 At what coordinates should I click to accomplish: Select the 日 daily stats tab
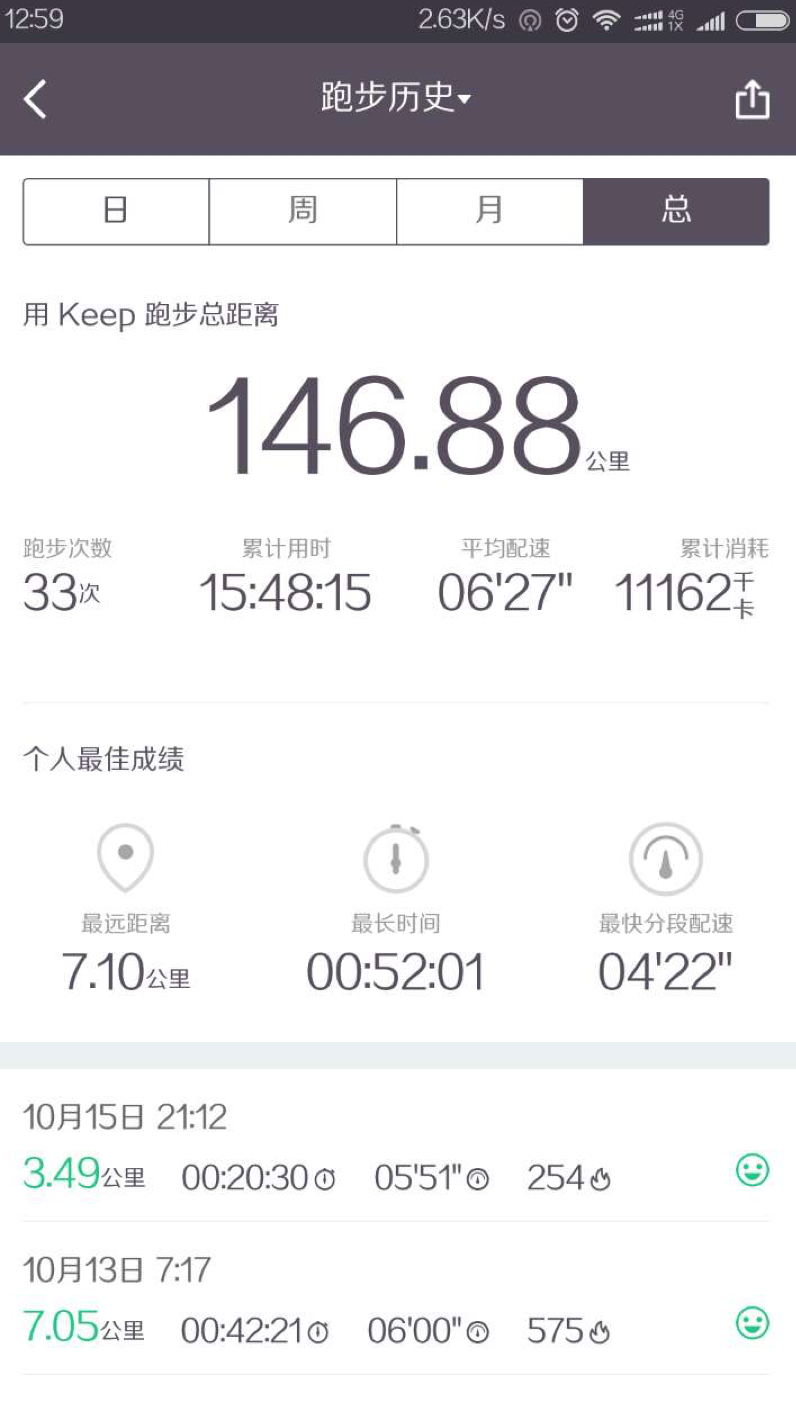(x=116, y=210)
